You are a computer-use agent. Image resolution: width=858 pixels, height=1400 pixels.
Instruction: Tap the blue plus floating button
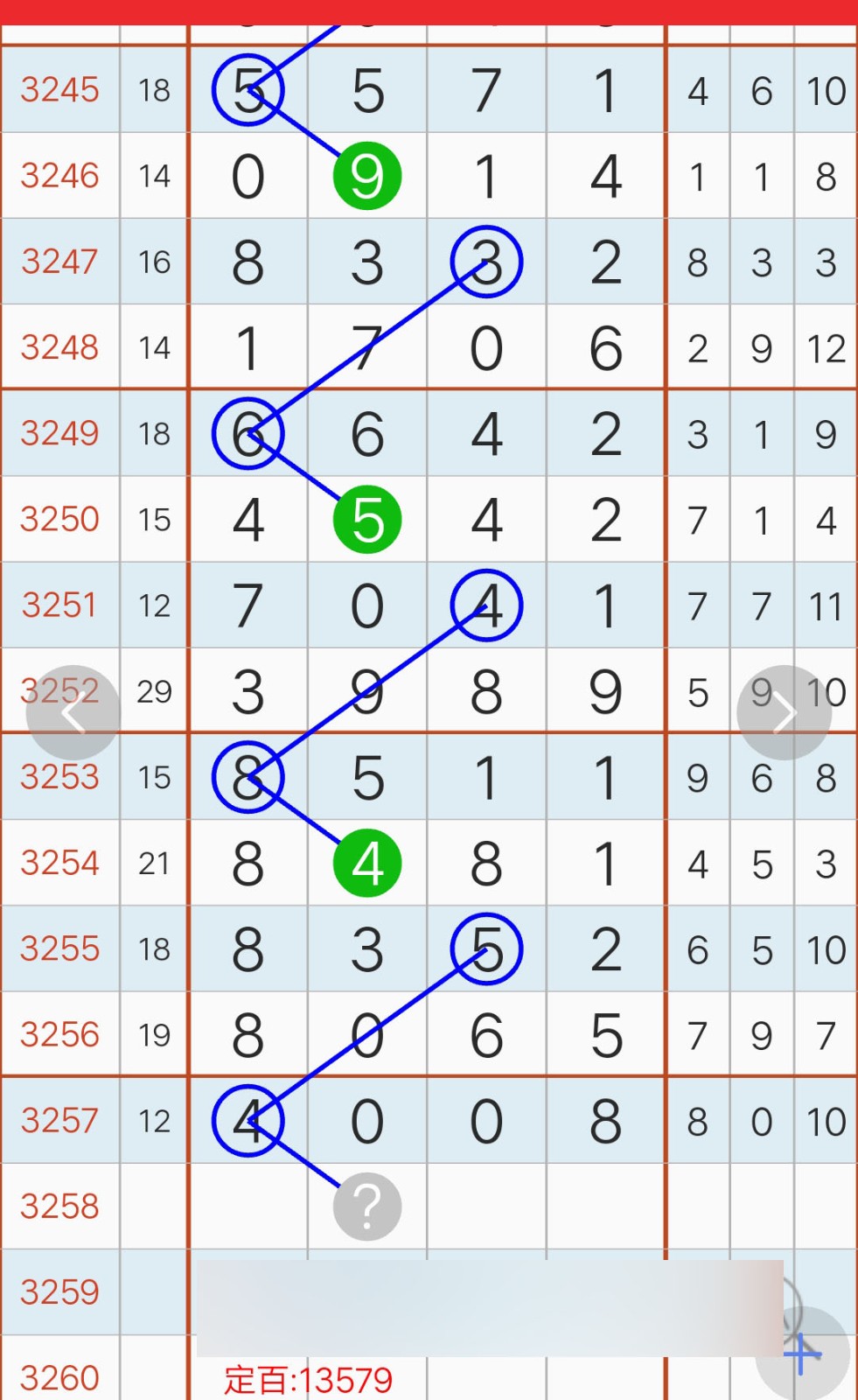pyautogui.click(x=803, y=1354)
